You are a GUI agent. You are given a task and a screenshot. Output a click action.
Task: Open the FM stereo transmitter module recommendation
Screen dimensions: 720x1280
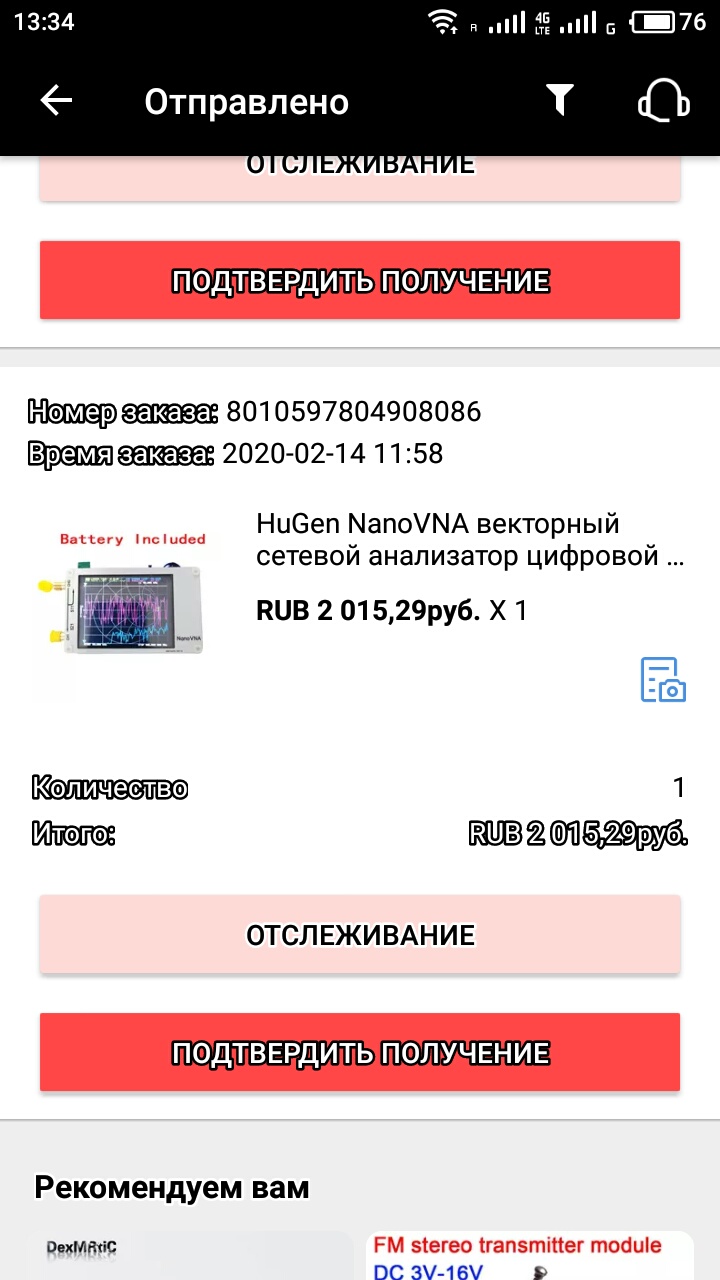530,1256
